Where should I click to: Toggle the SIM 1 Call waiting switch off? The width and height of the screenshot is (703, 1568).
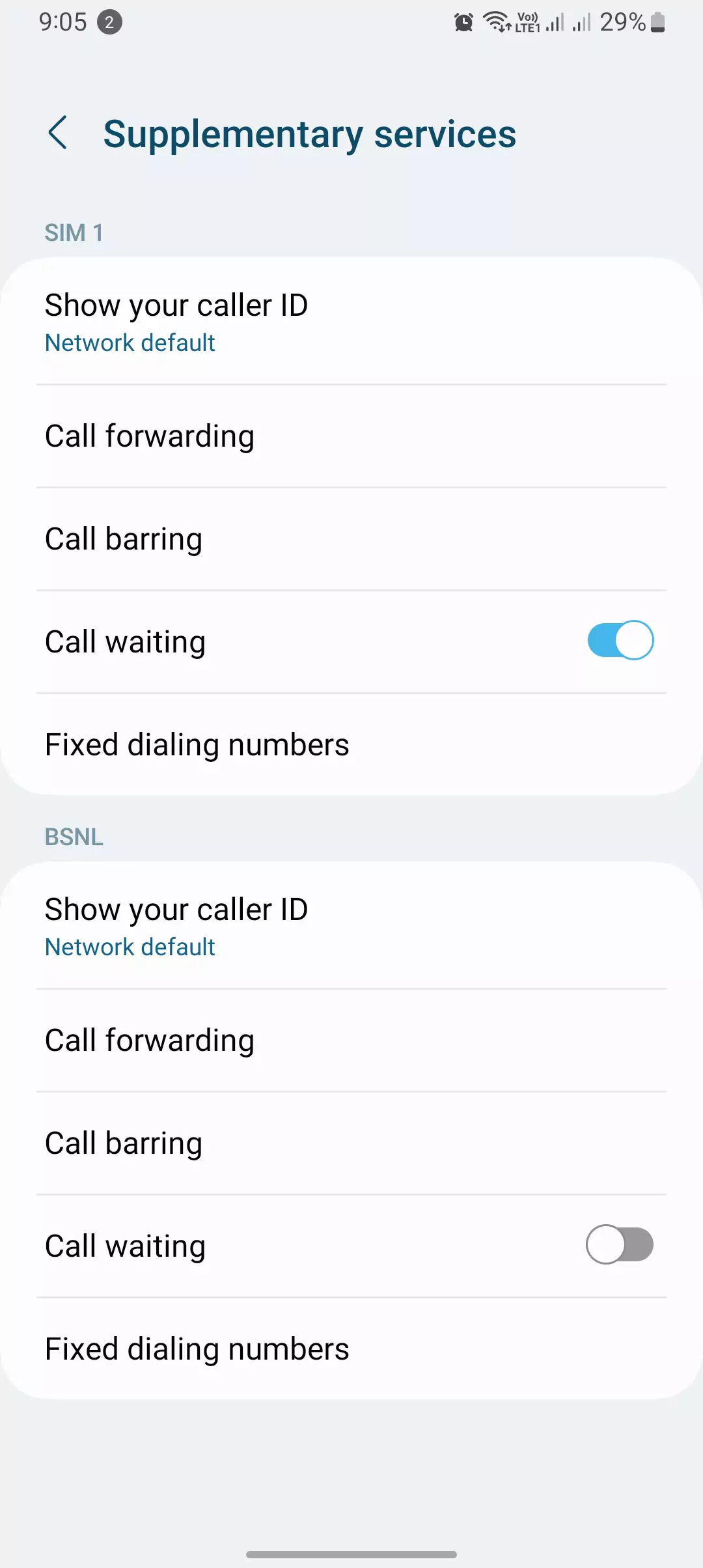[x=620, y=640]
